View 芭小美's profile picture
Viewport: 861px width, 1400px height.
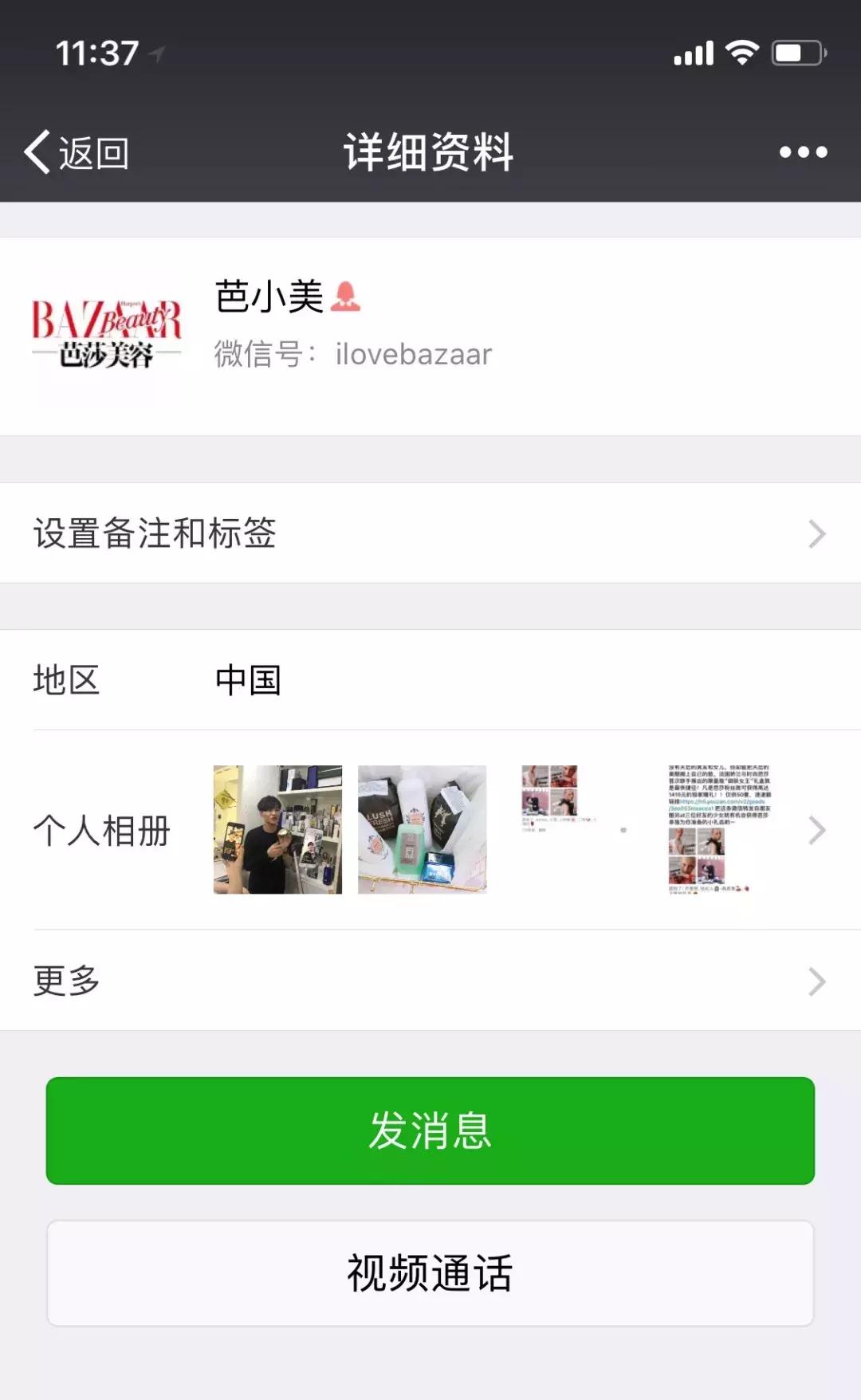coord(107,334)
